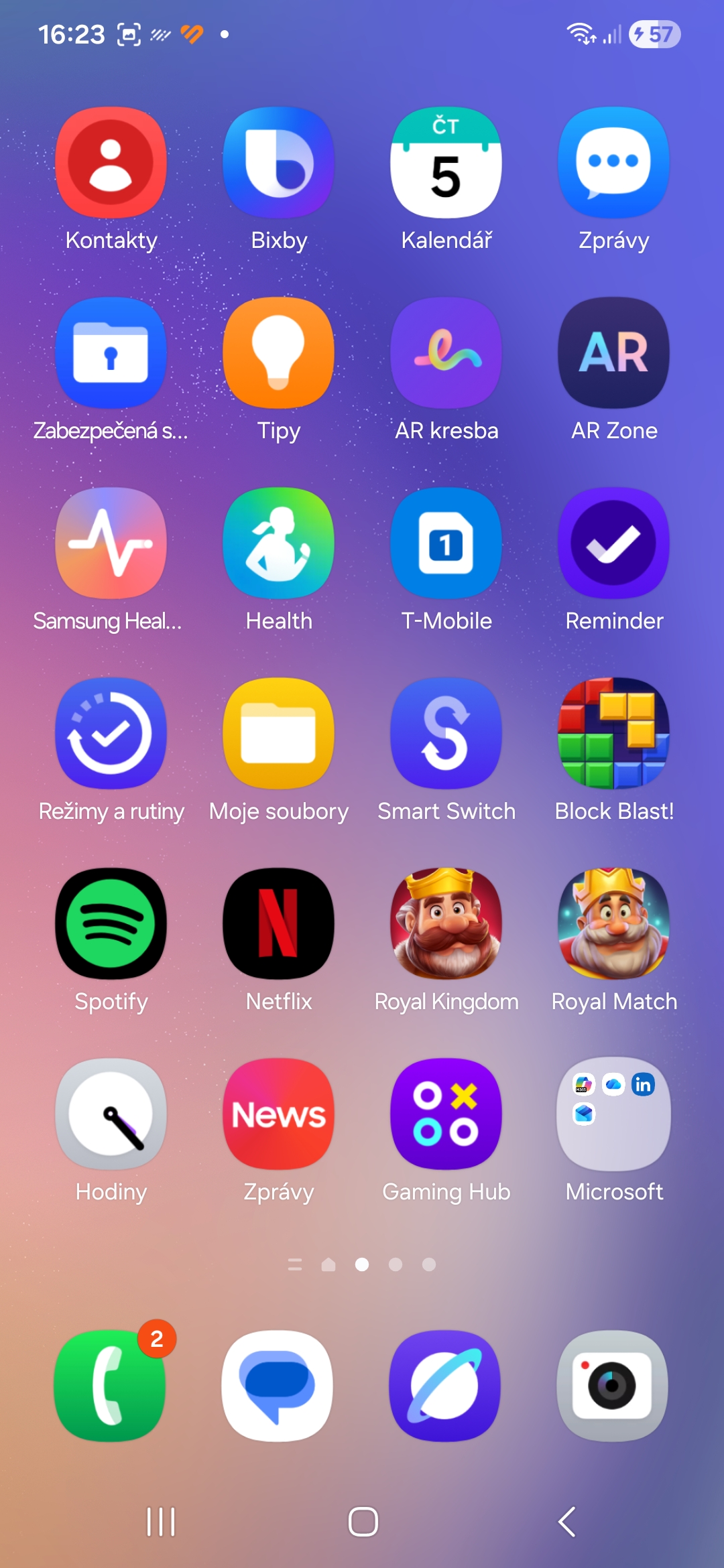Screen dimensions: 724x1568
Task: Open Kalendář app
Action: pos(446,163)
